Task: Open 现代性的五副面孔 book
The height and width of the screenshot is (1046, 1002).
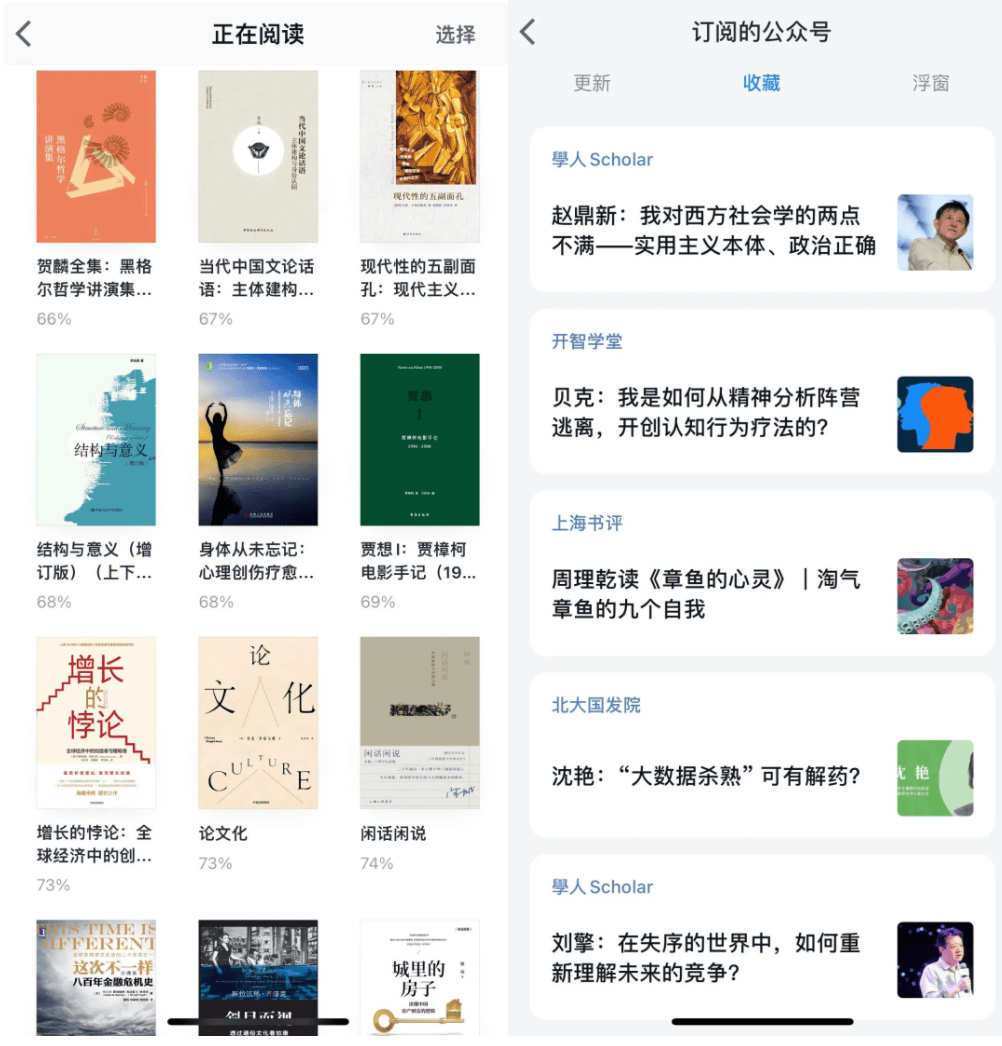Action: (x=419, y=157)
